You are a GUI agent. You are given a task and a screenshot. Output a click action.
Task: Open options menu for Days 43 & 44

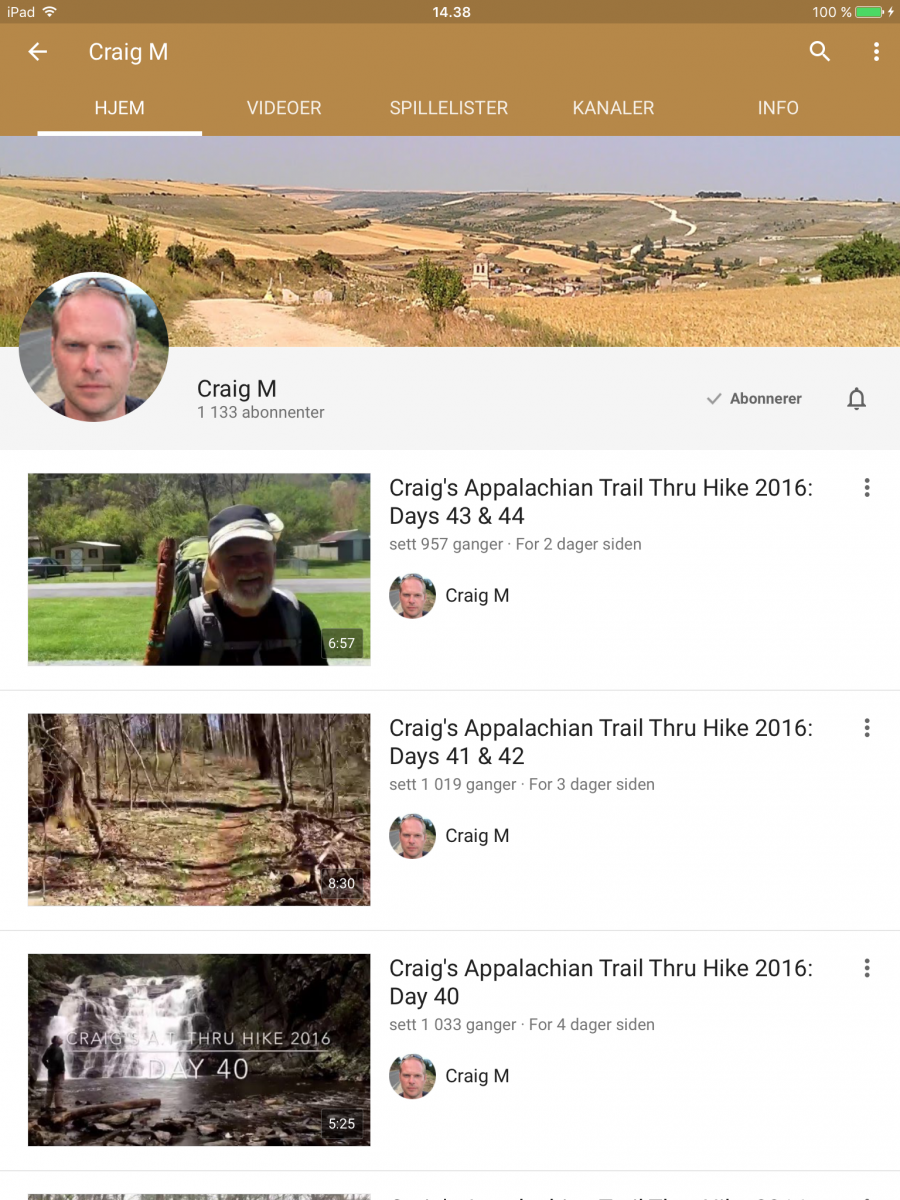[x=866, y=488]
